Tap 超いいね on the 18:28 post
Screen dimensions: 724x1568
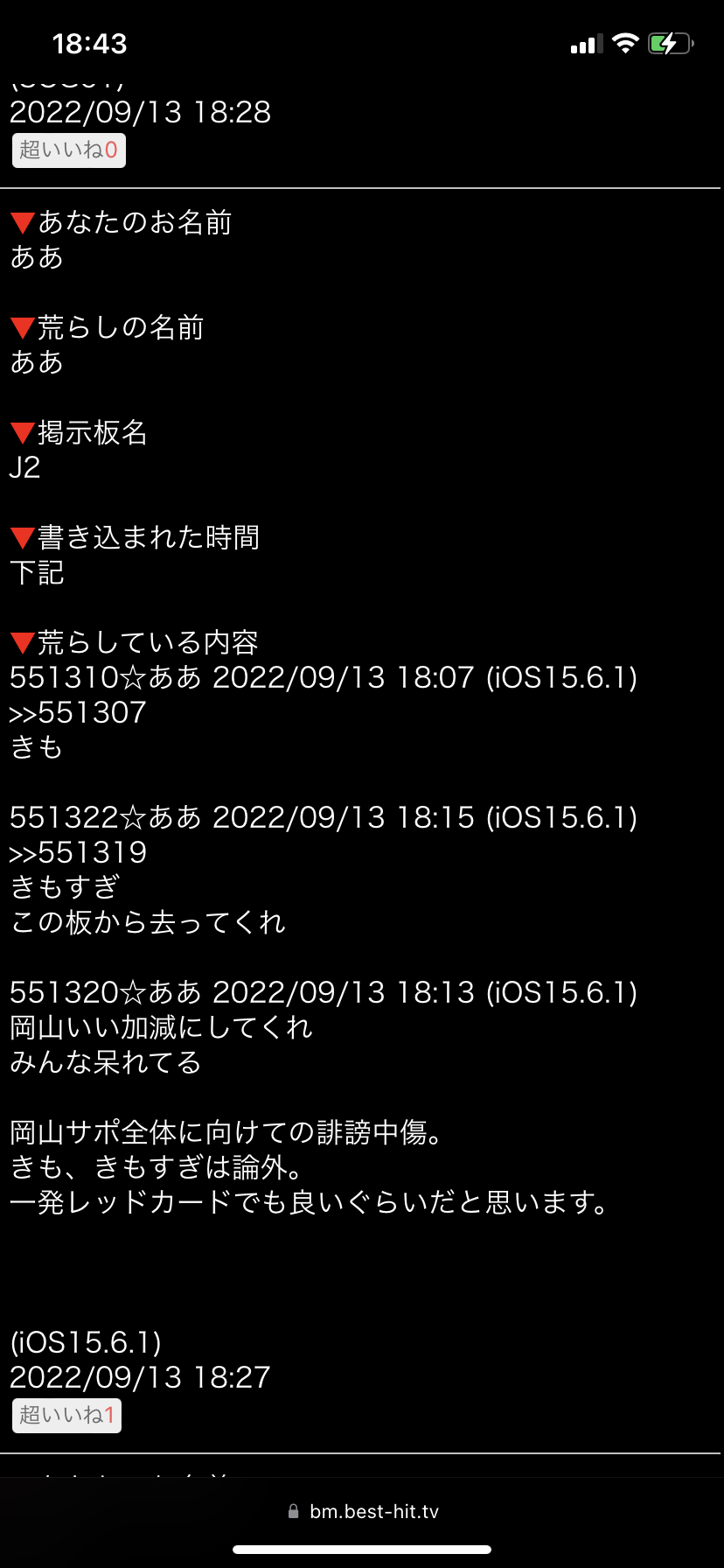pyautogui.click(x=68, y=150)
